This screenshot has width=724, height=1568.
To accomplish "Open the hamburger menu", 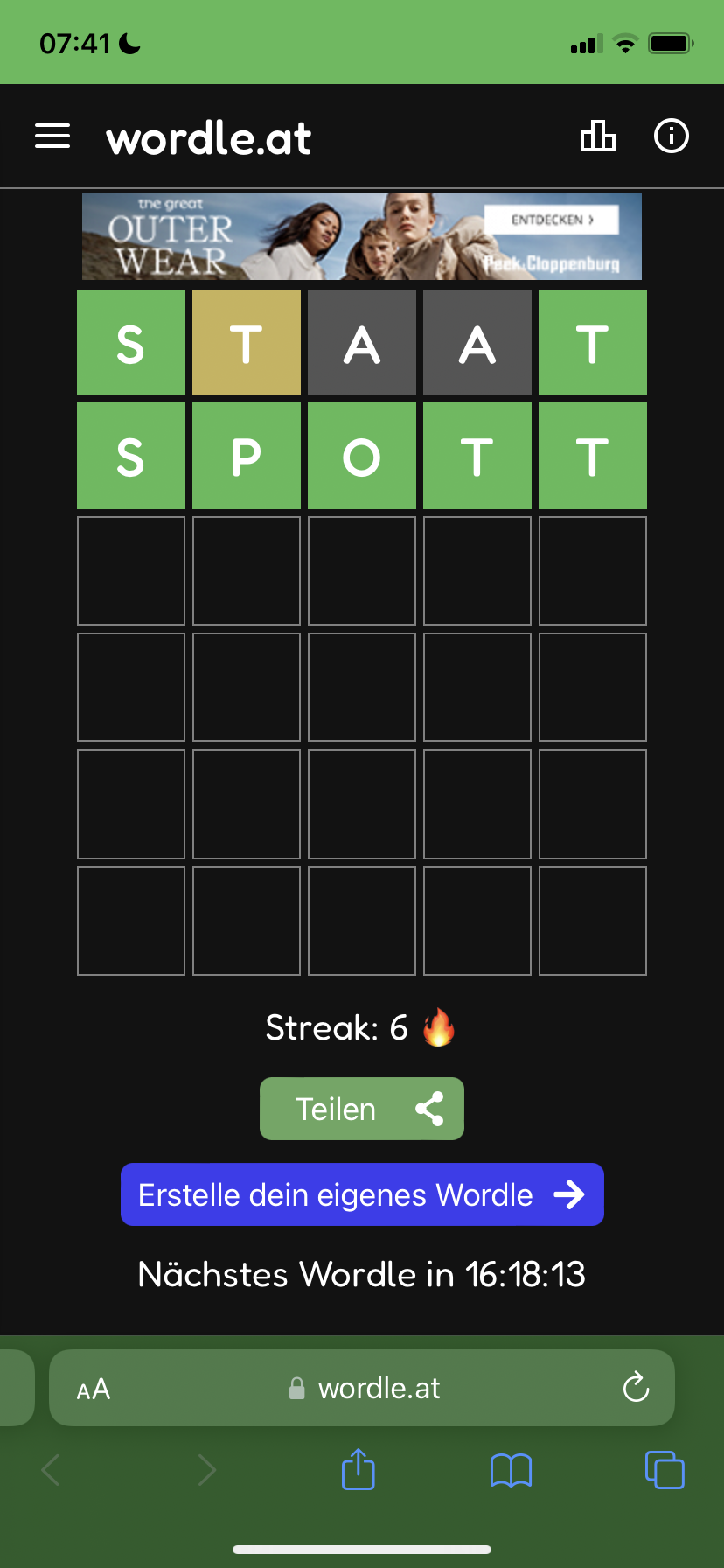I will (x=52, y=136).
